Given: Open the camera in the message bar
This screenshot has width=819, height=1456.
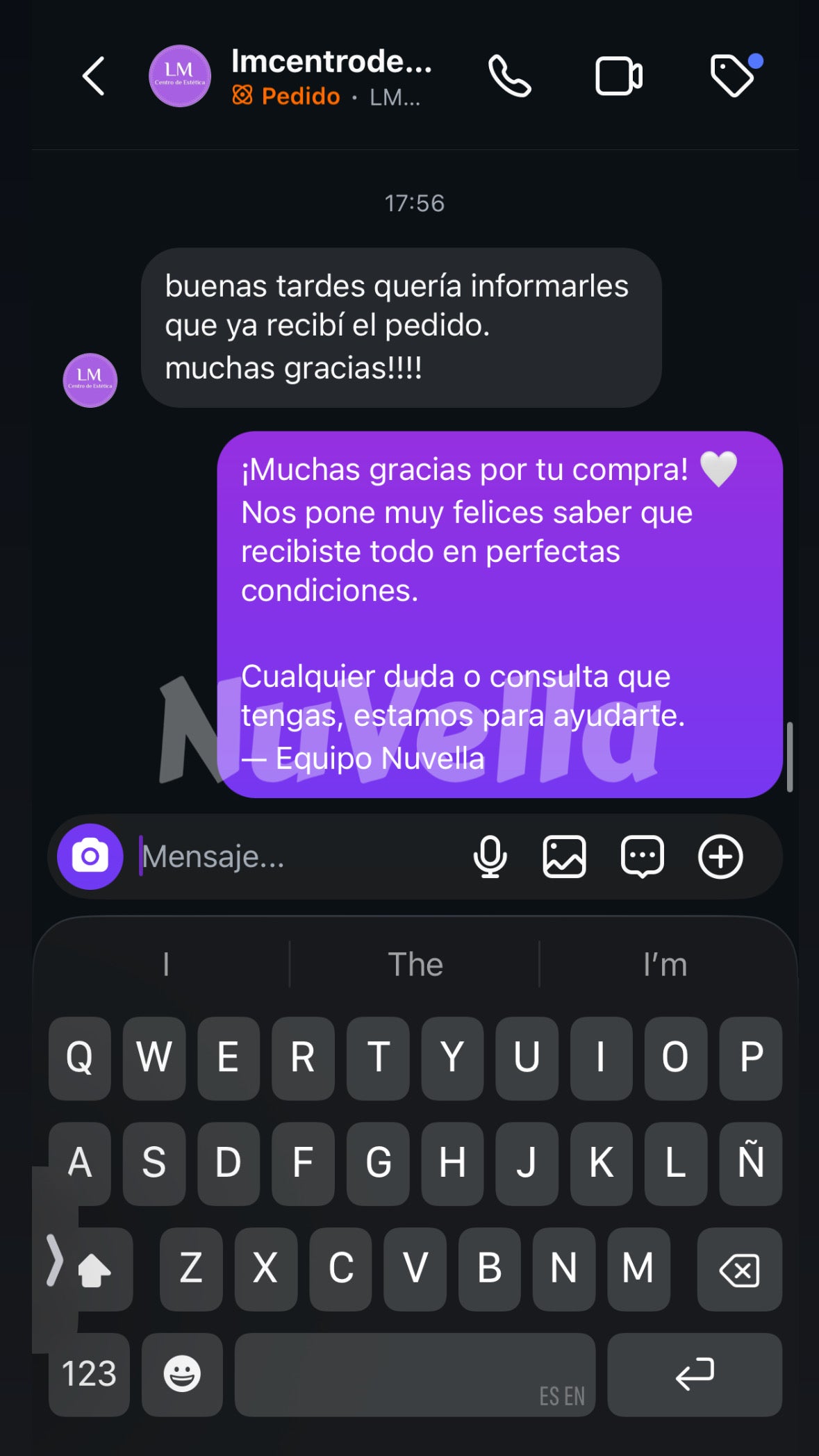Looking at the screenshot, I should coord(90,857).
